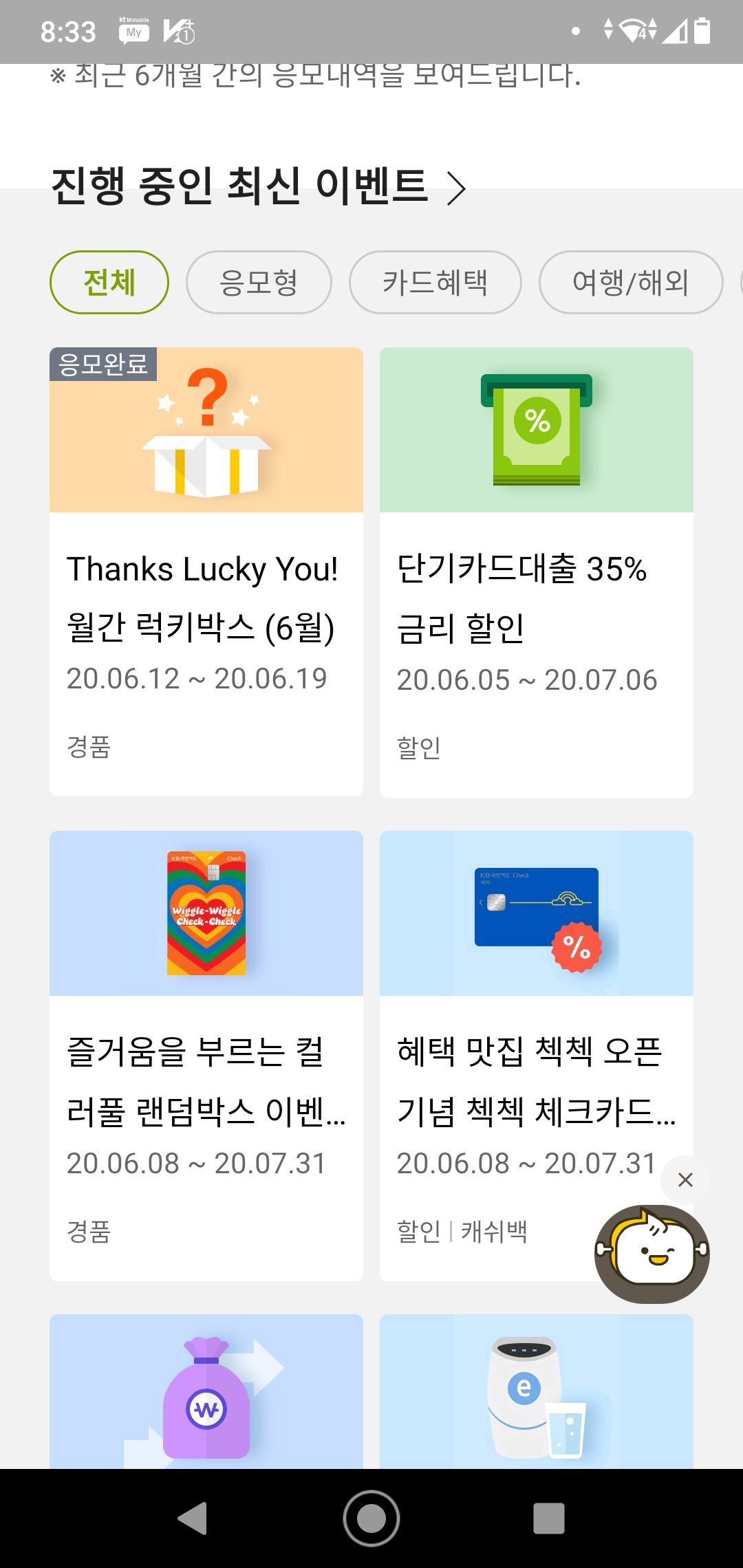This screenshot has width=743, height=1568.
Task: View the 단기카드대출 35% 금리 할인 event
Action: (536, 571)
